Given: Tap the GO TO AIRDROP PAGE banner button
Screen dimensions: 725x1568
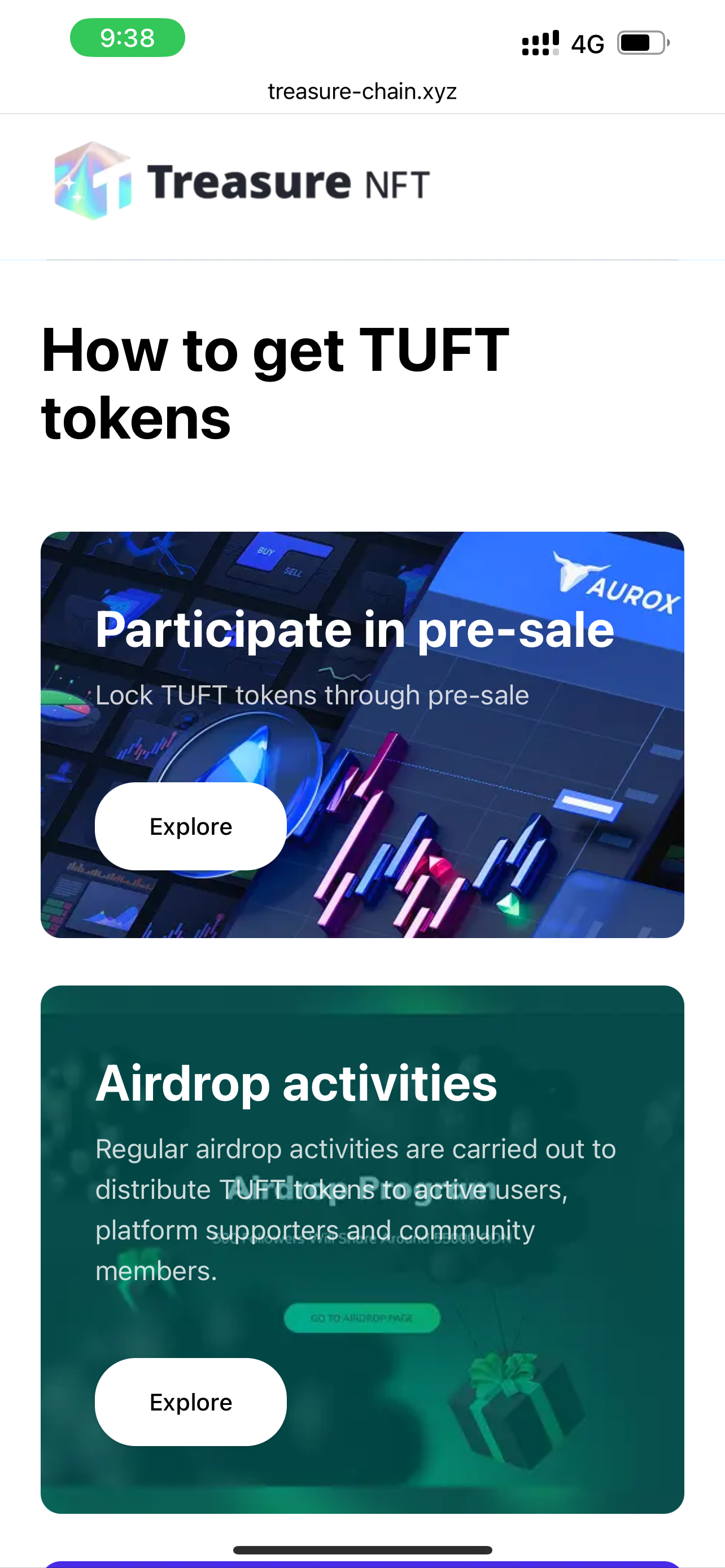Looking at the screenshot, I should 361,1318.
